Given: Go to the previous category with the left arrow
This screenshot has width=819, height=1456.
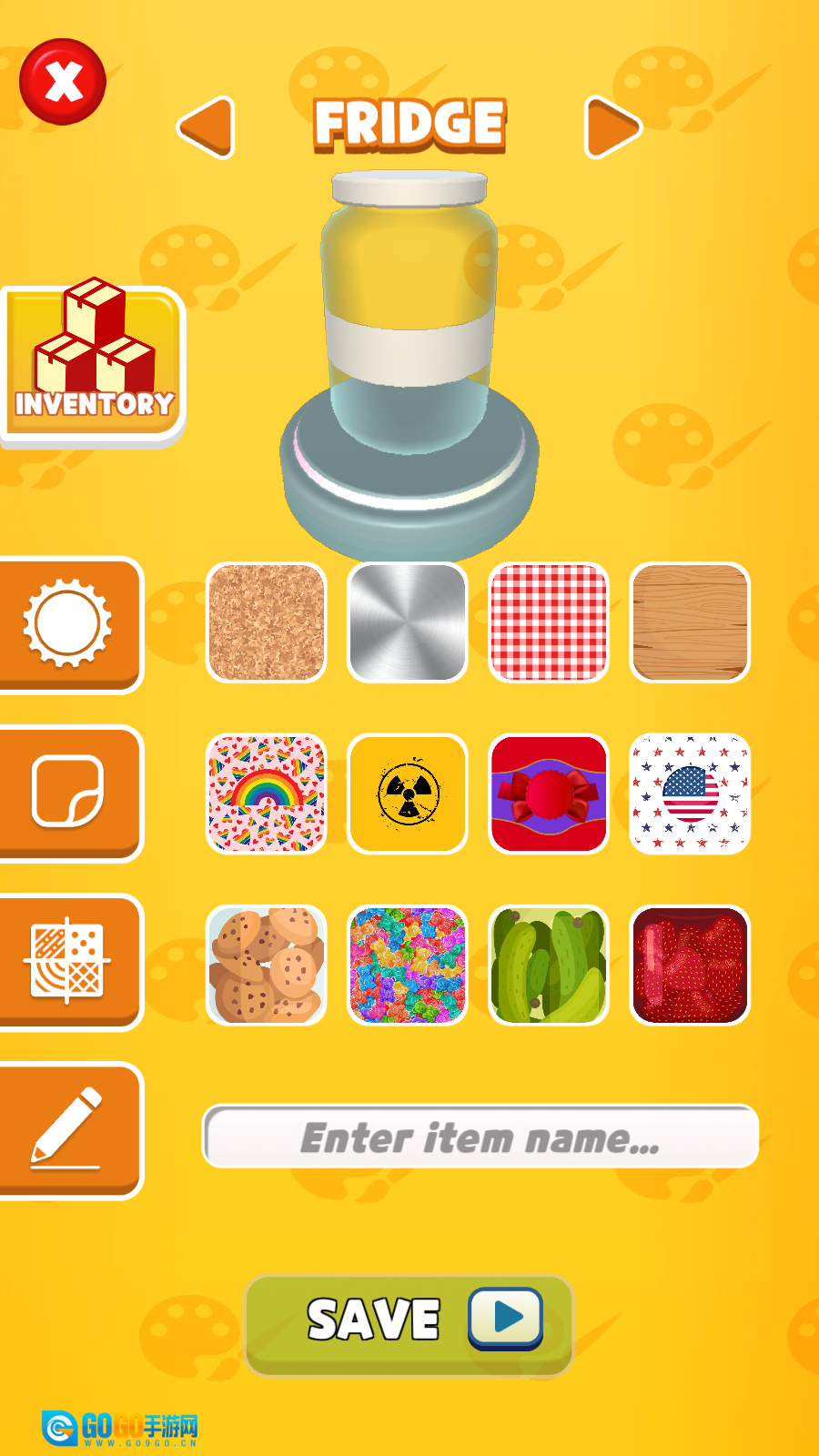Looking at the screenshot, I should pos(207,127).
